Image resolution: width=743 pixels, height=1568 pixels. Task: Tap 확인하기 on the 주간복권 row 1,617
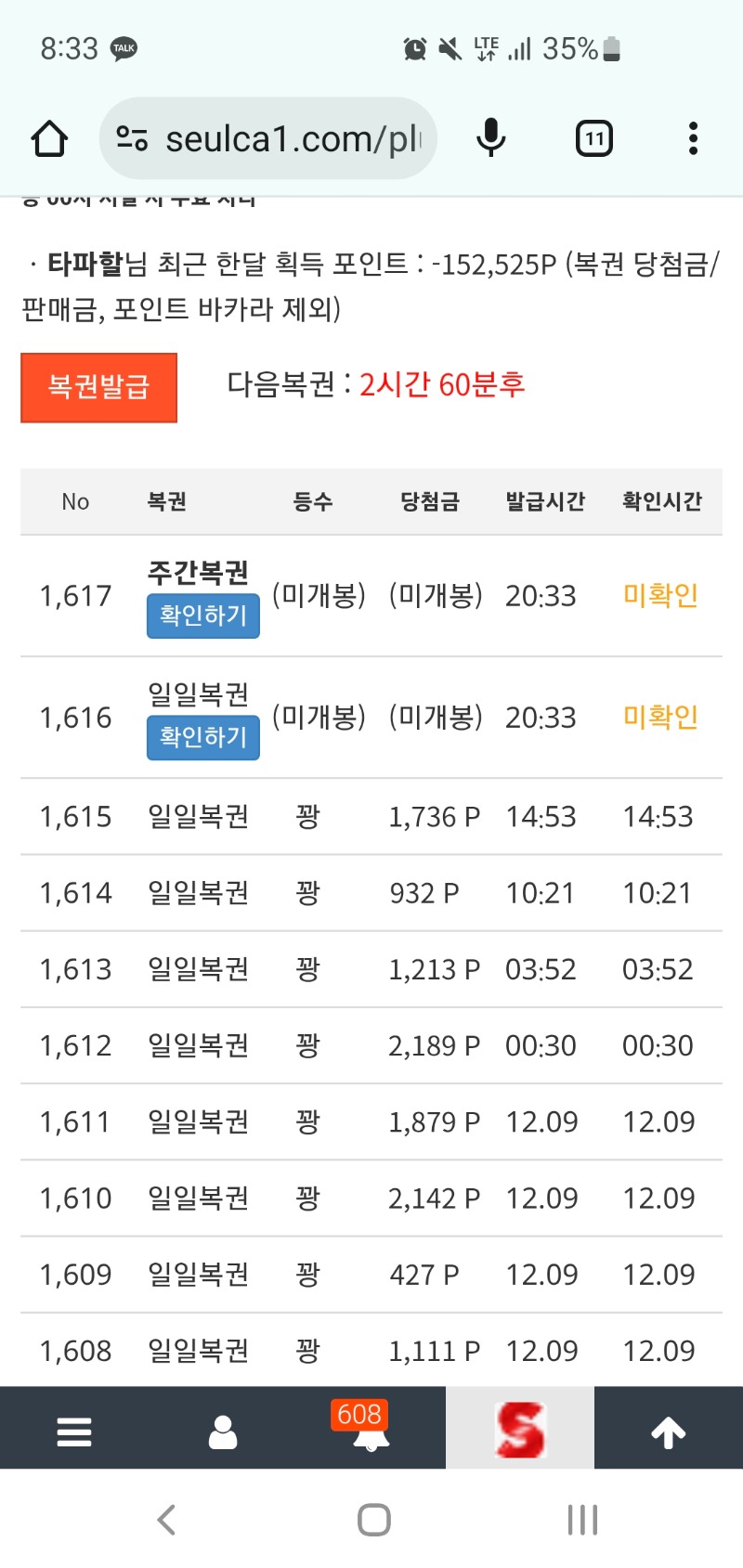pos(202,614)
